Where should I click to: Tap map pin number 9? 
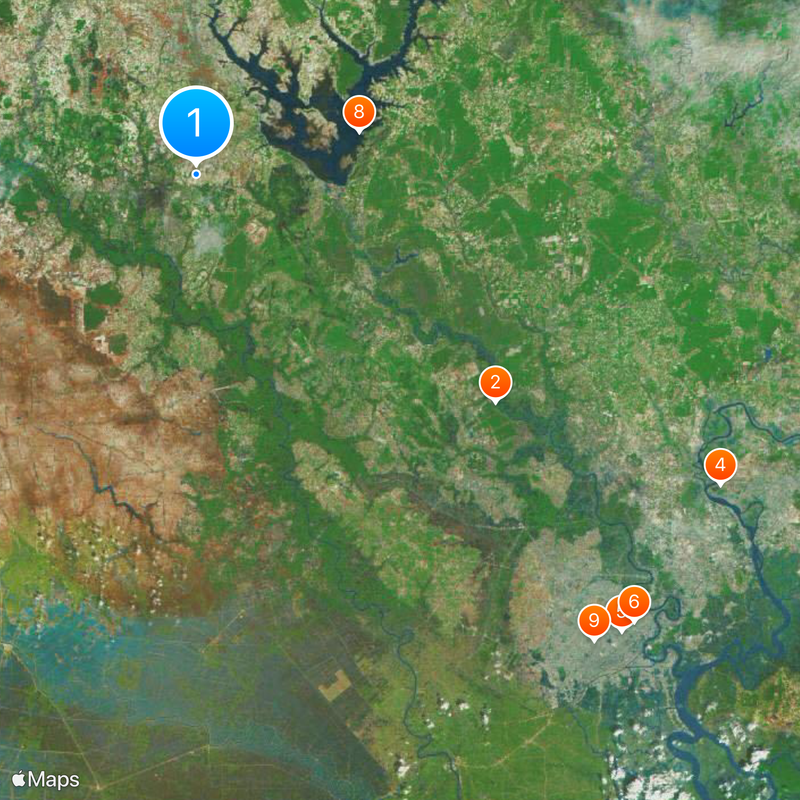[x=593, y=620]
